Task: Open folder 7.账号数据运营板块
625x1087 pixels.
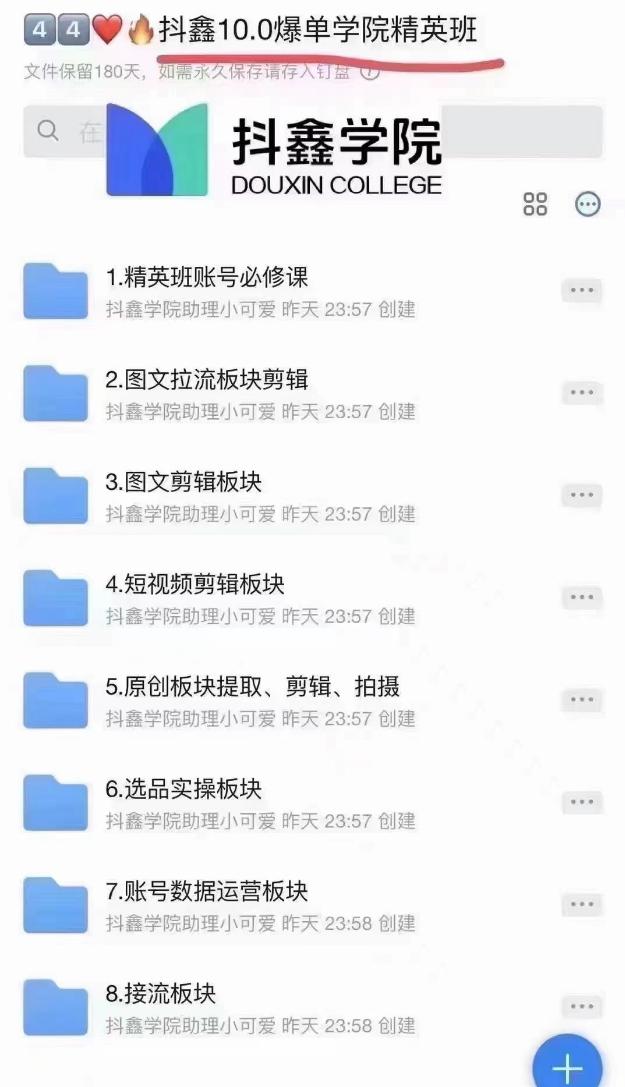Action: point(312,905)
